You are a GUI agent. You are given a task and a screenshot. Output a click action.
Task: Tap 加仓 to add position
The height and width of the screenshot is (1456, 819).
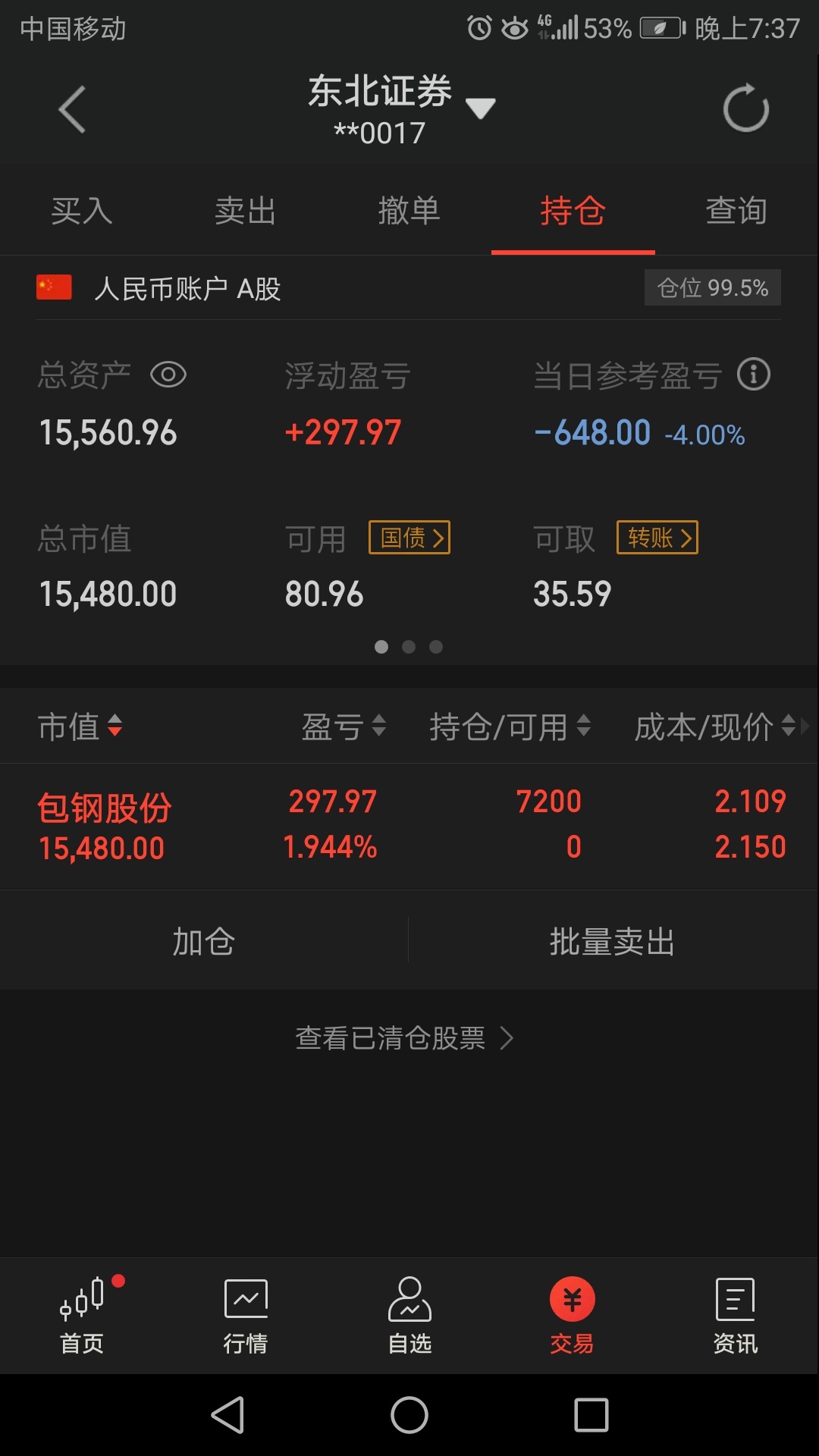coord(204,942)
